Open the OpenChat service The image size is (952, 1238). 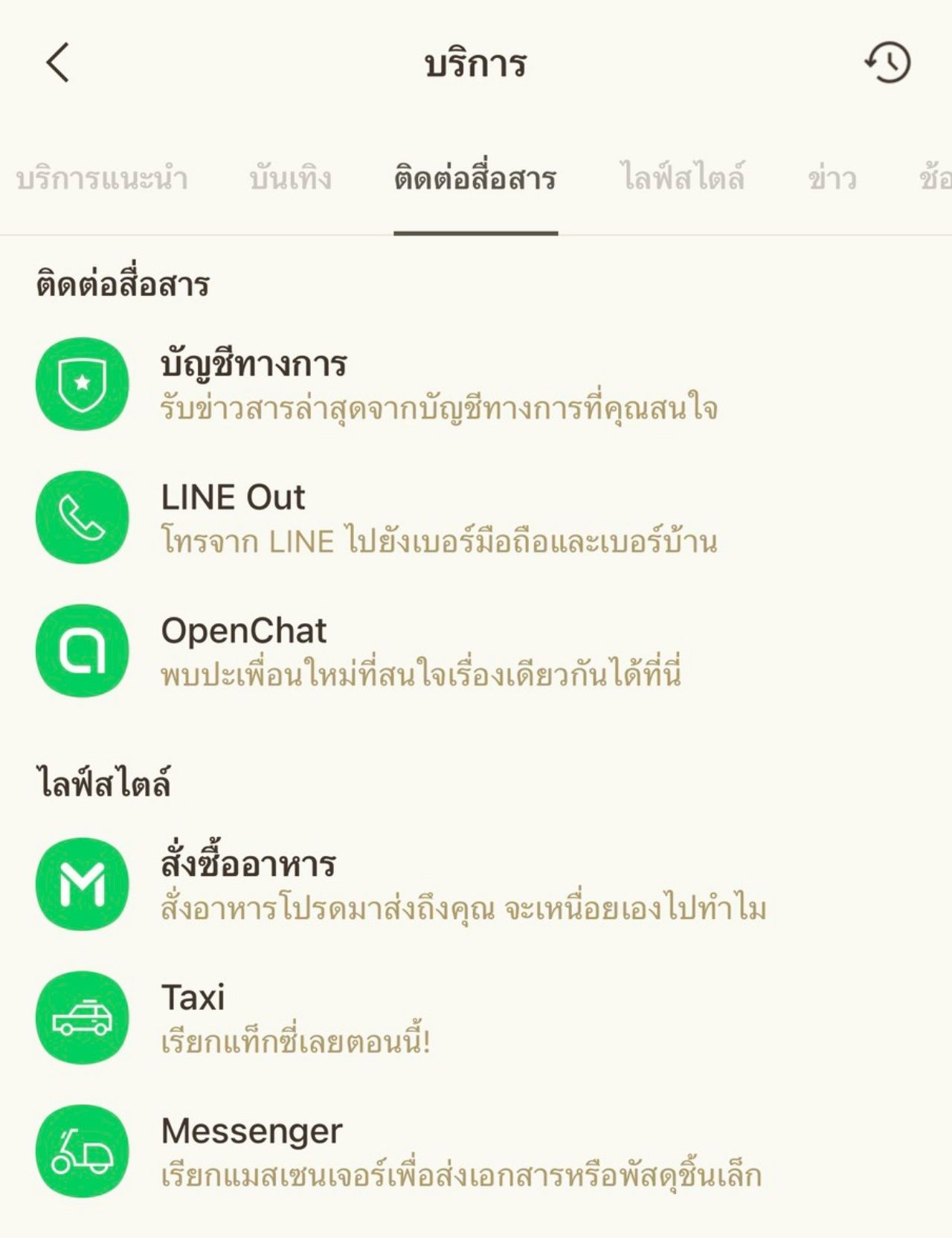pos(243,651)
